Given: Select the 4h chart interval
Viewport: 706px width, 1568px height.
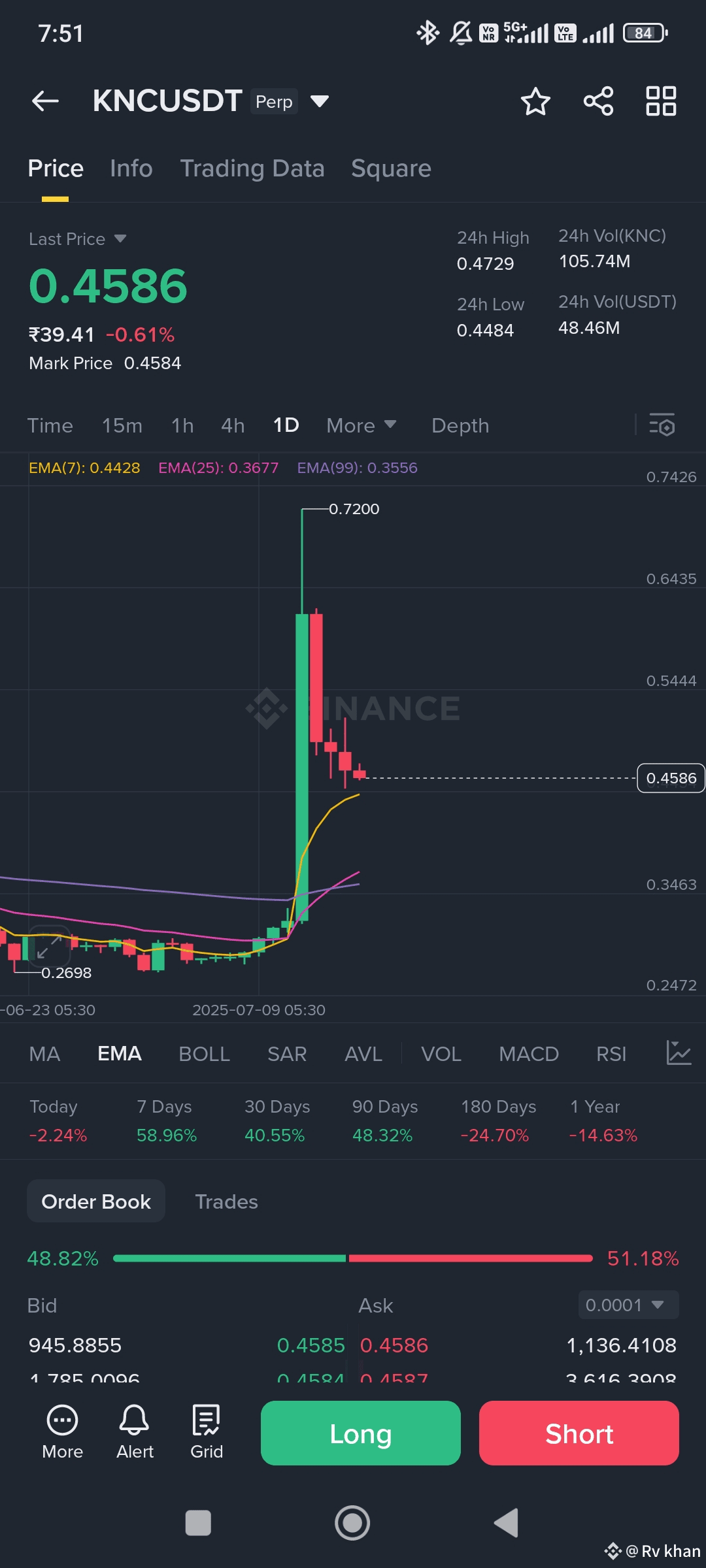Looking at the screenshot, I should (x=233, y=426).
